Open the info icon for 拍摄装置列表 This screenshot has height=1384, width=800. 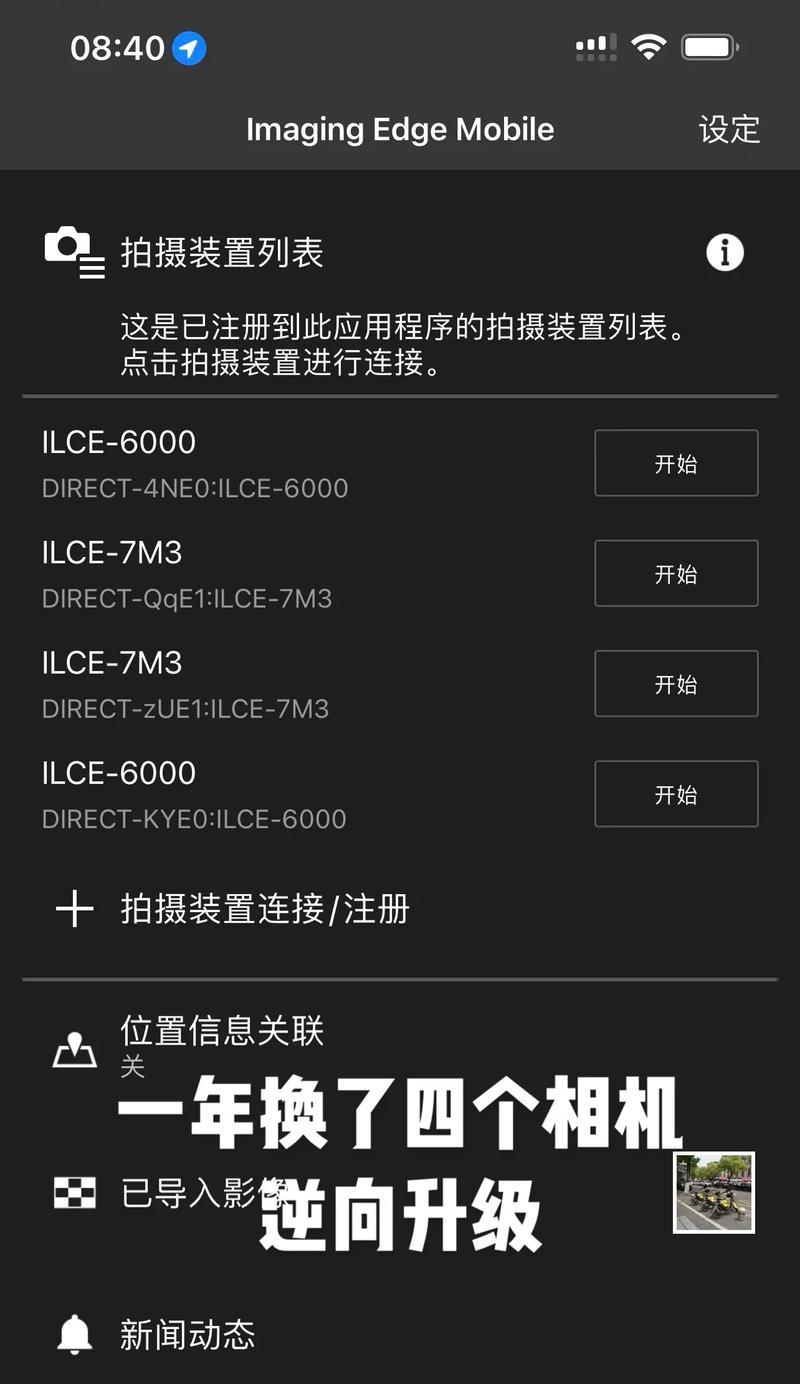[725, 253]
